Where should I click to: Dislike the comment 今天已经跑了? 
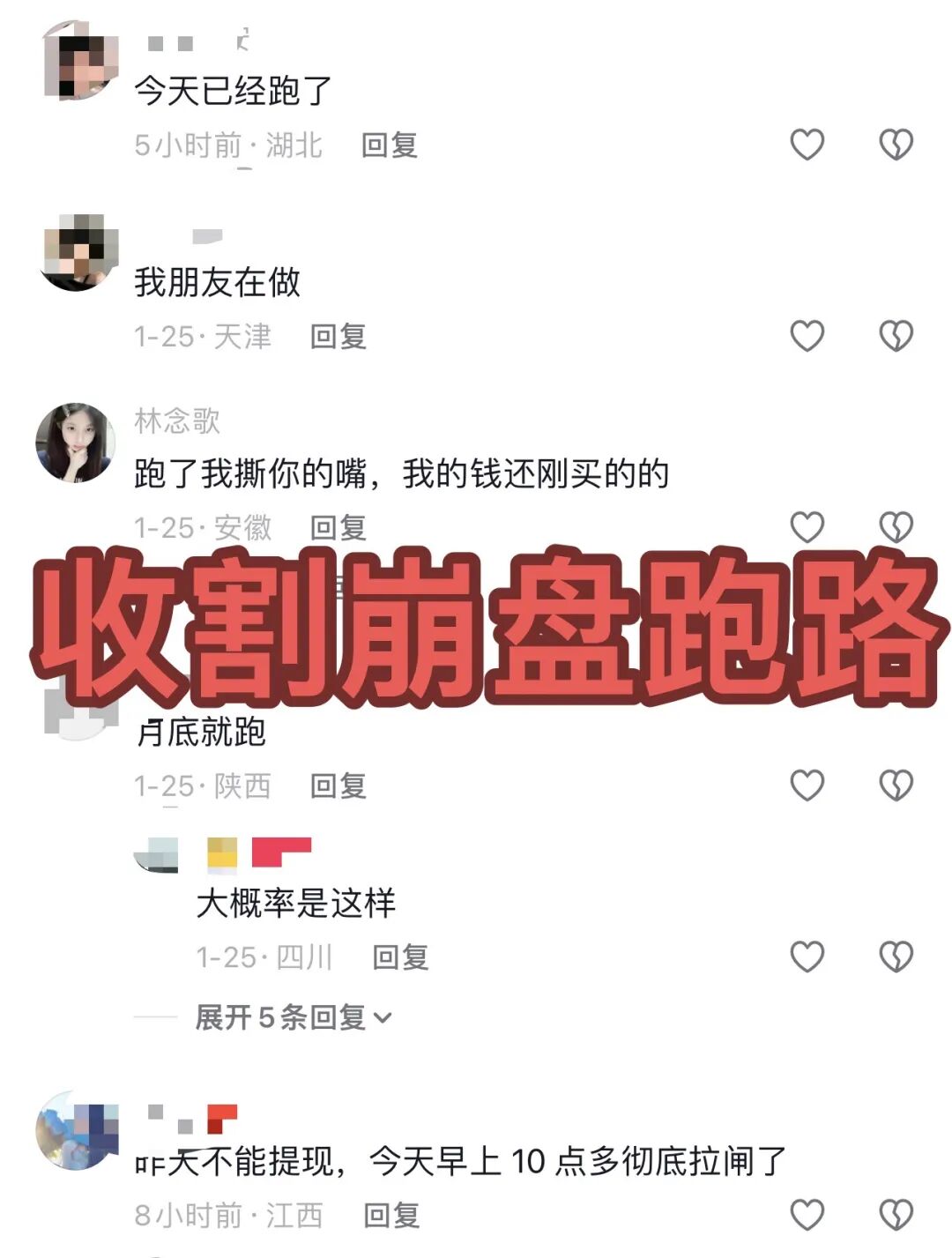pyautogui.click(x=896, y=145)
